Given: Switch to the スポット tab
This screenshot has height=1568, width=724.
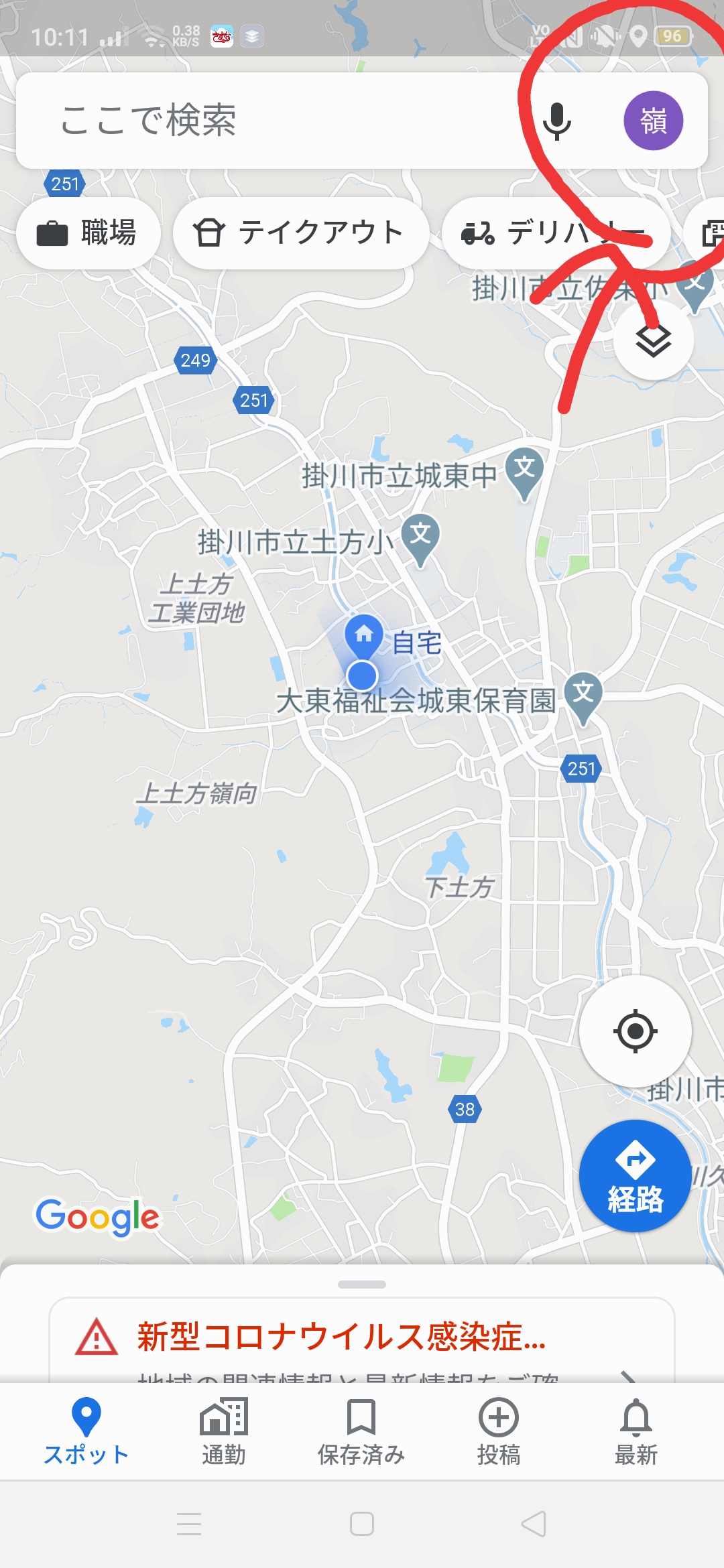Looking at the screenshot, I should tap(86, 1431).
